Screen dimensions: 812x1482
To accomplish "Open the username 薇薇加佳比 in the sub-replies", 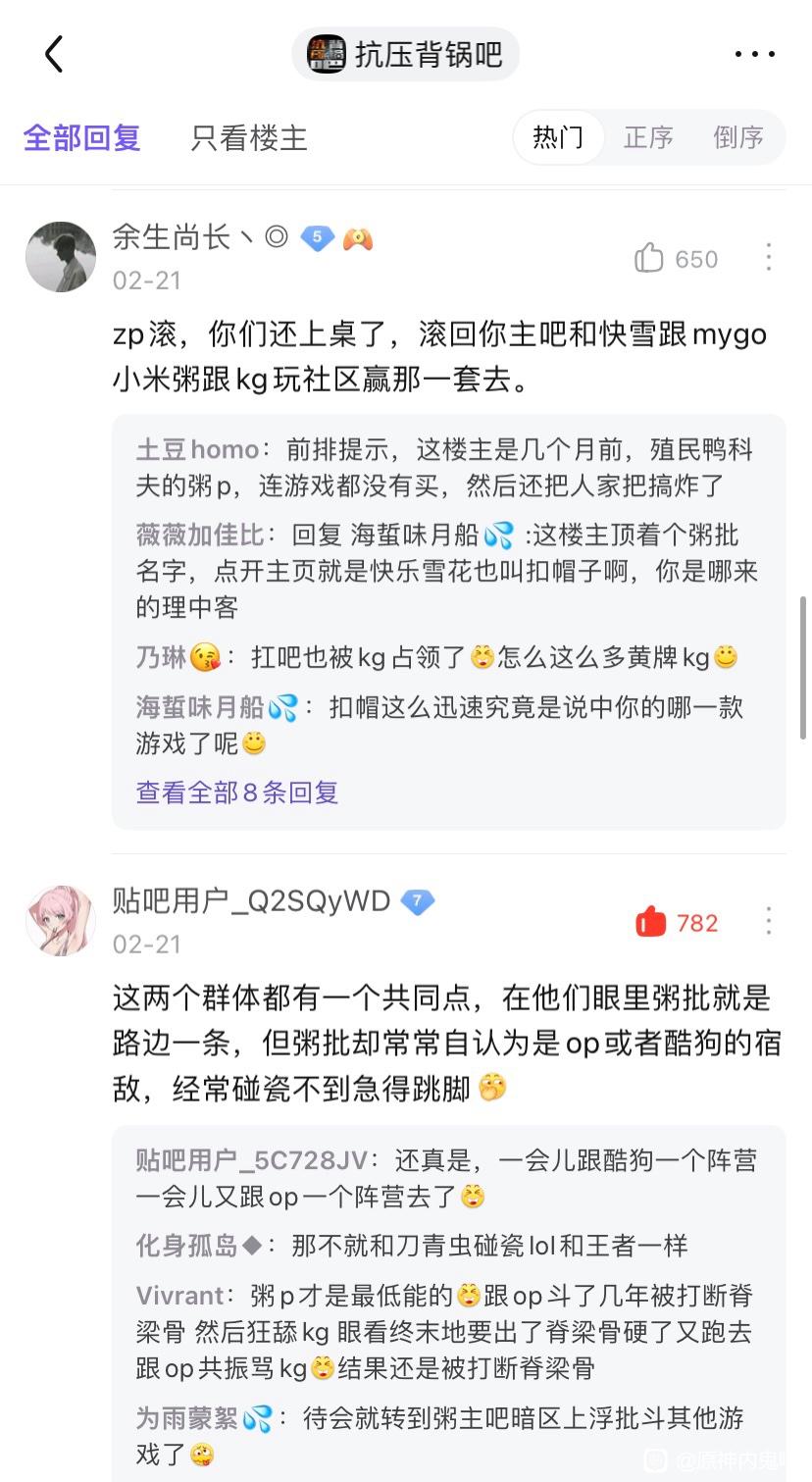I will point(200,535).
